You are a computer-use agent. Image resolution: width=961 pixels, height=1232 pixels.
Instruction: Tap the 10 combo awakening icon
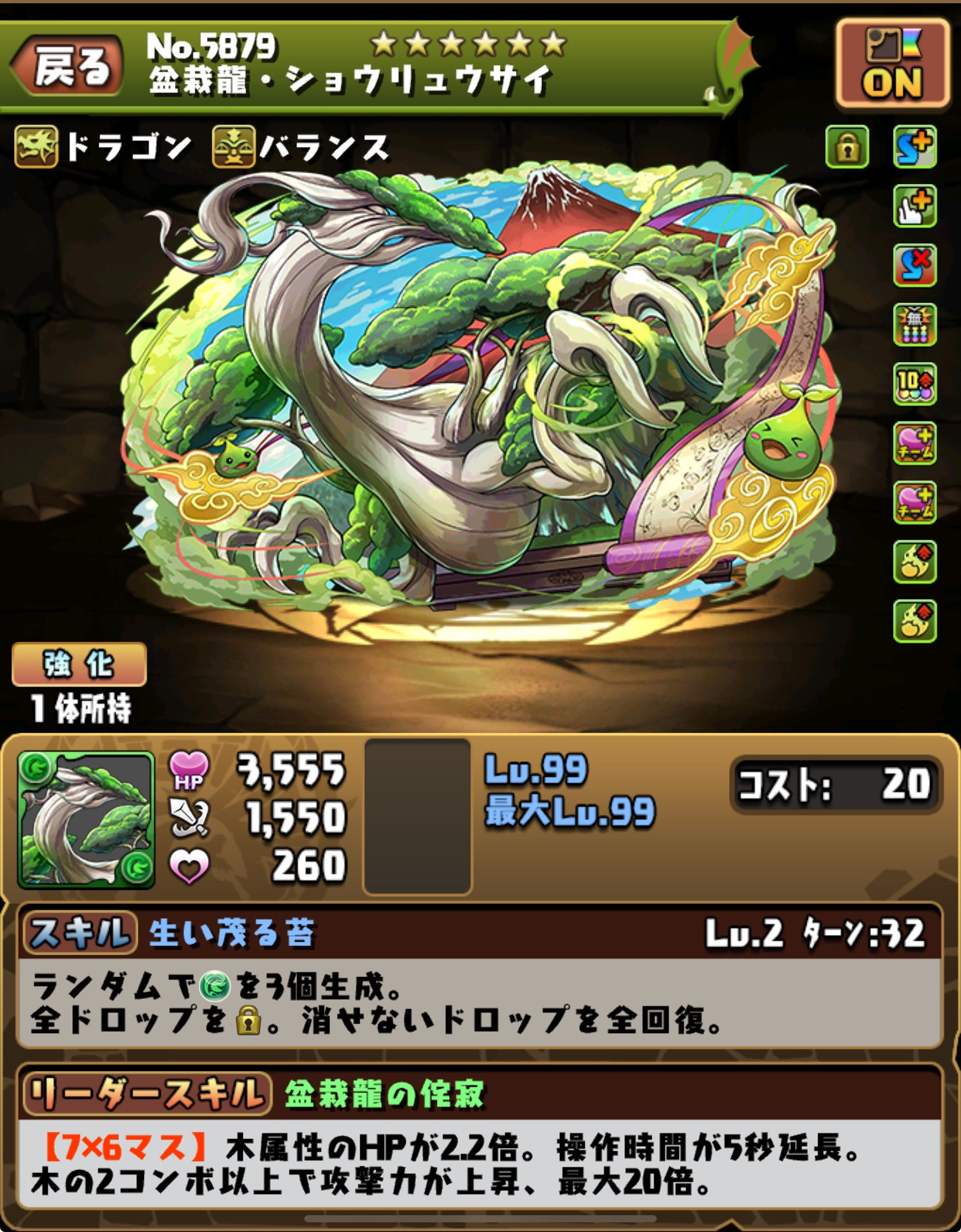tap(914, 385)
